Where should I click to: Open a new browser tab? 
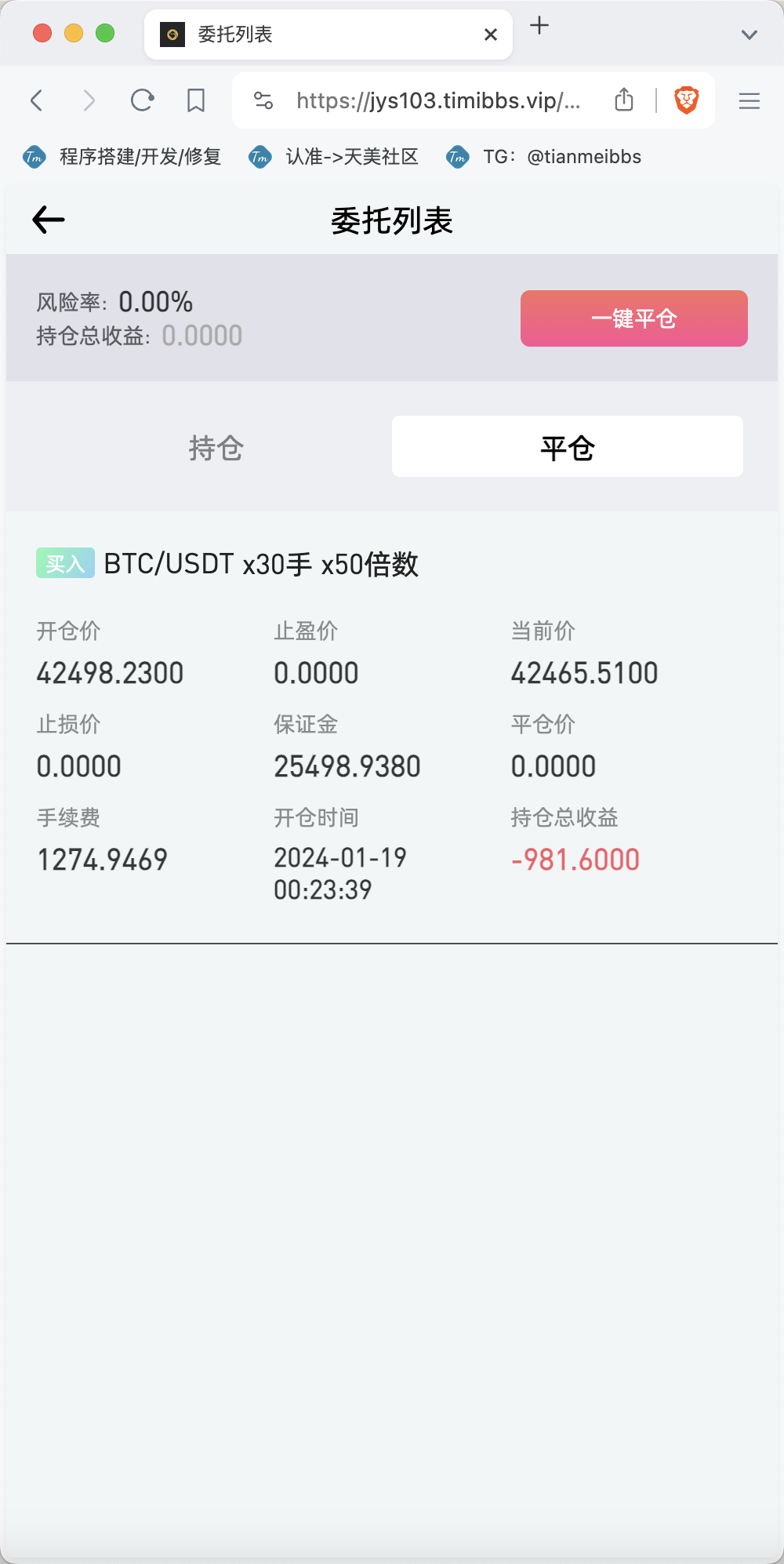tap(539, 26)
